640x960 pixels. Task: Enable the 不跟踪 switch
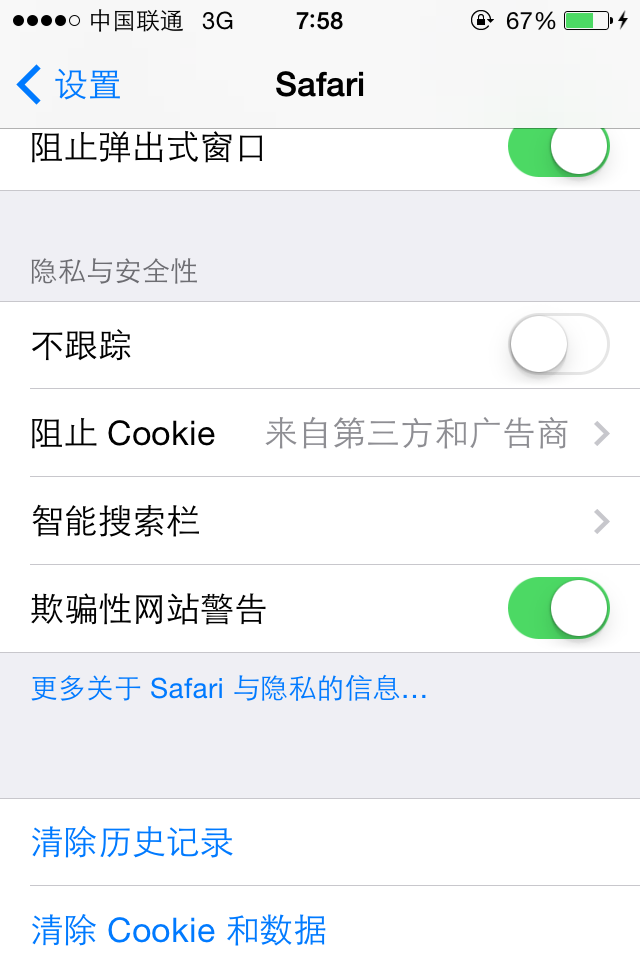click(558, 345)
